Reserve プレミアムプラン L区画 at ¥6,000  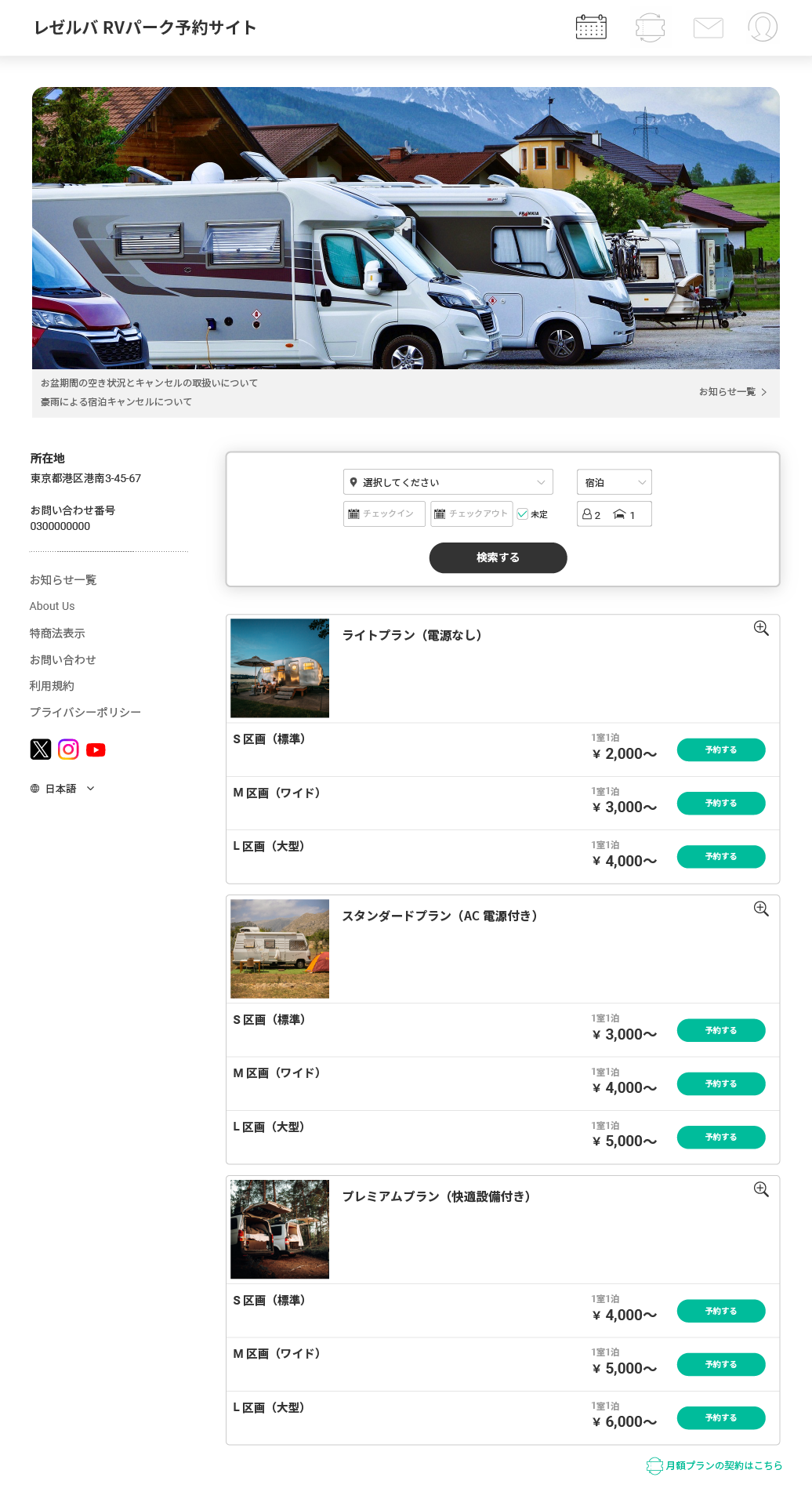pyautogui.click(x=720, y=1417)
